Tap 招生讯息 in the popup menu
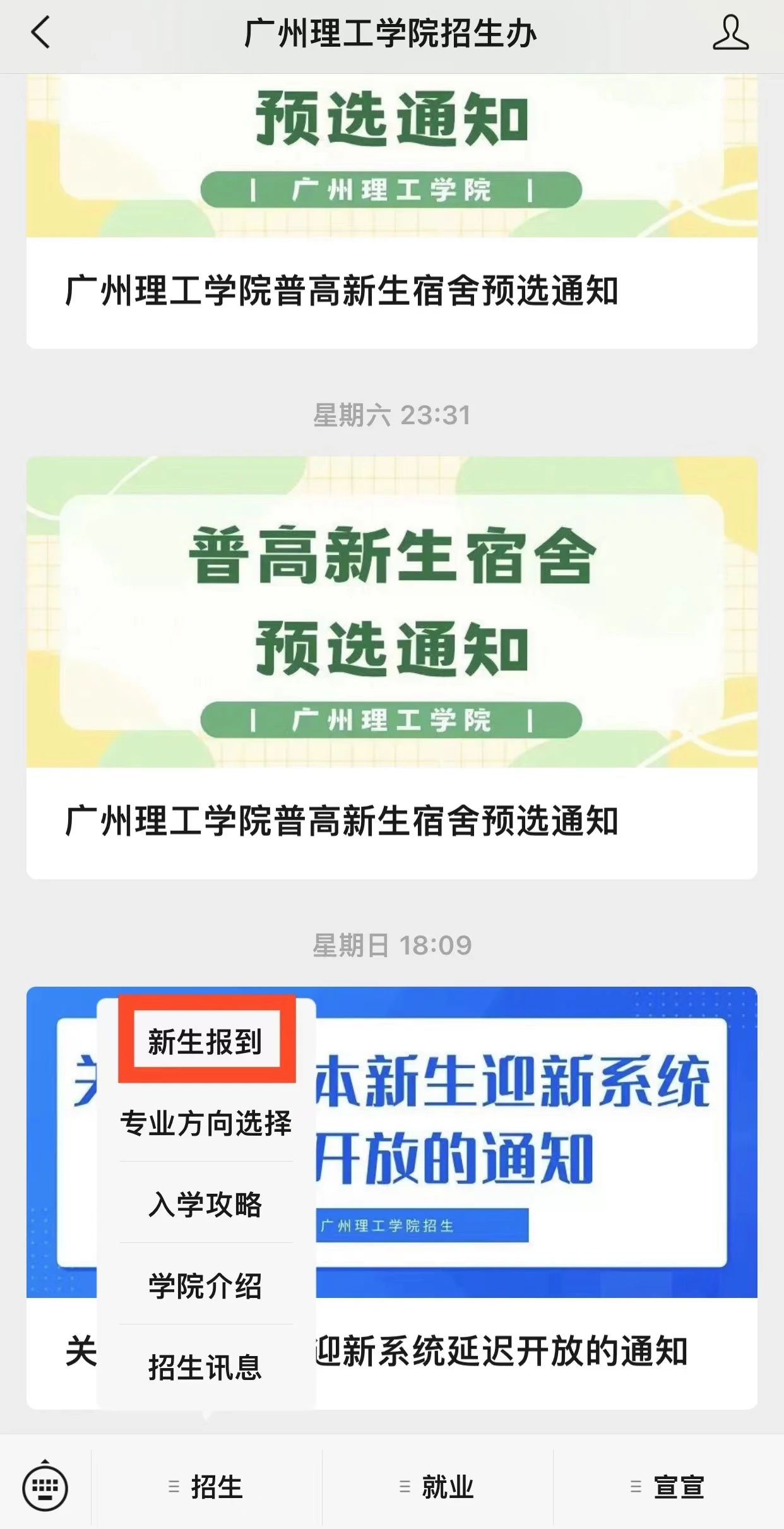 (x=206, y=1367)
